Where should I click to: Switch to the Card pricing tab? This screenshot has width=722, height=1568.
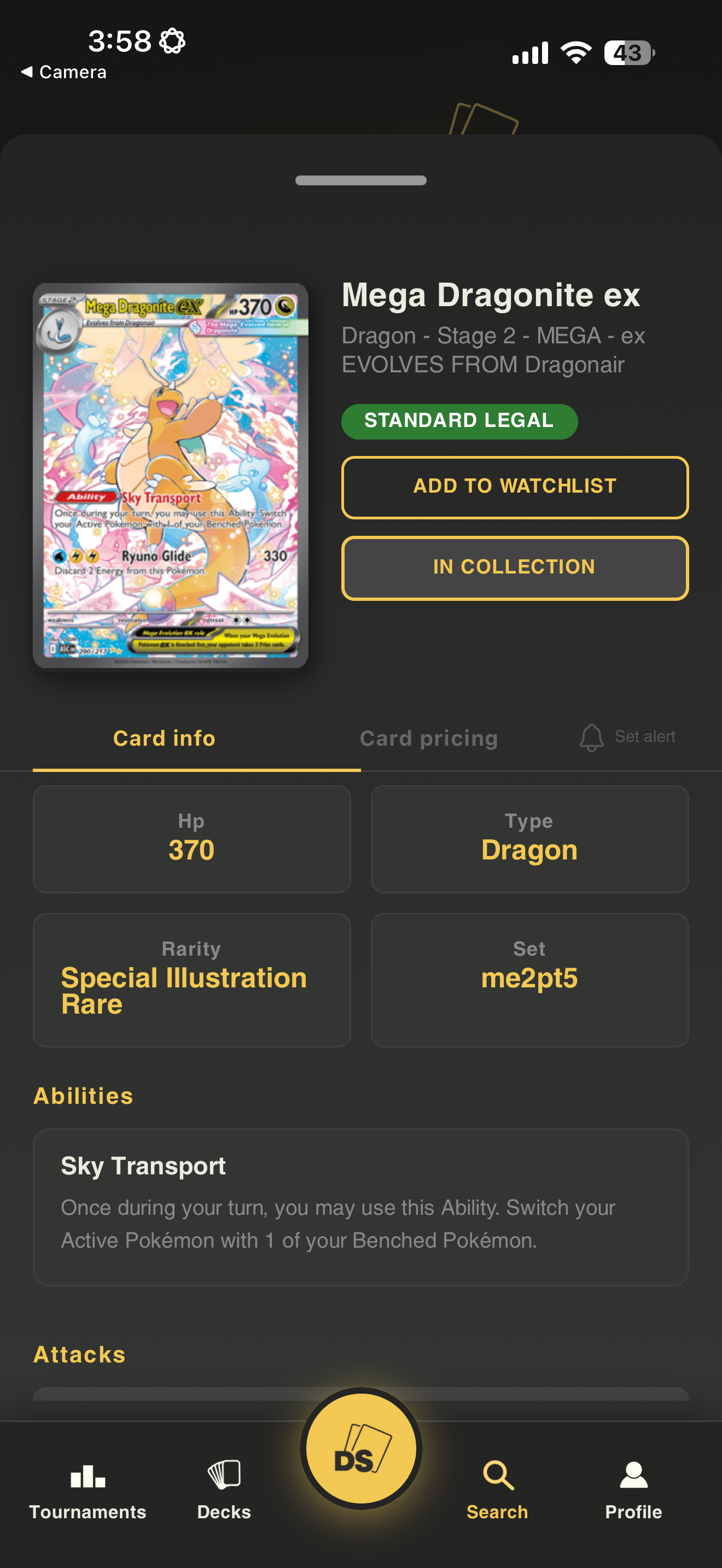[429, 738]
